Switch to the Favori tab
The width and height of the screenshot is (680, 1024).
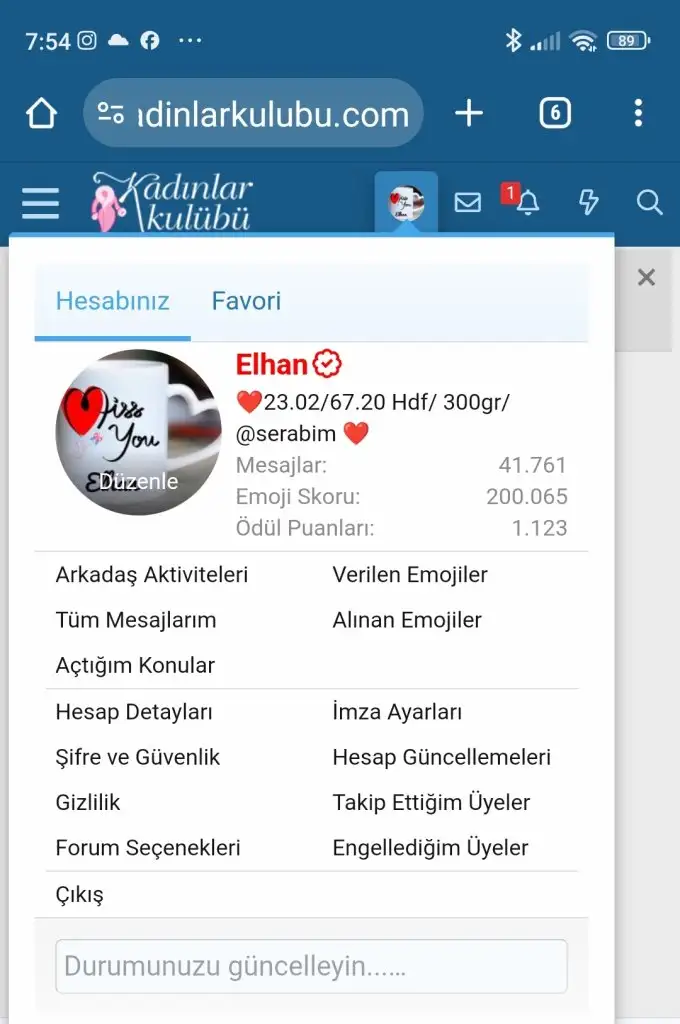point(246,301)
